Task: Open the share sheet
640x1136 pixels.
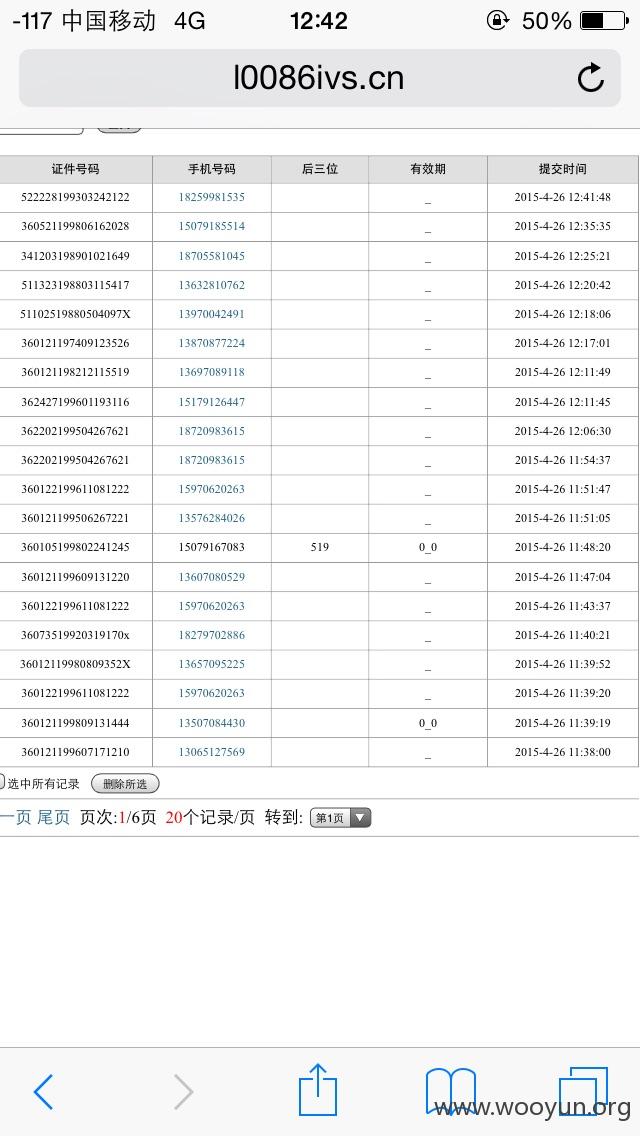Action: (317, 1089)
